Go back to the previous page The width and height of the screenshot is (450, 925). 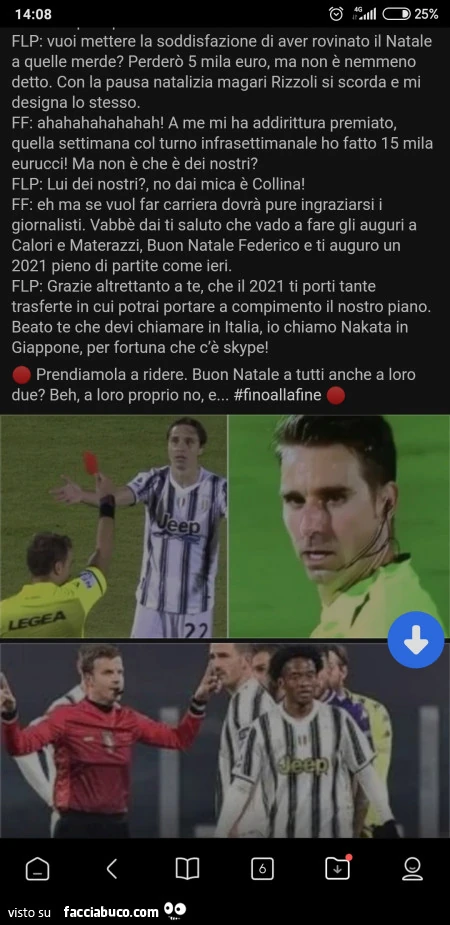pyautogui.click(x=112, y=868)
